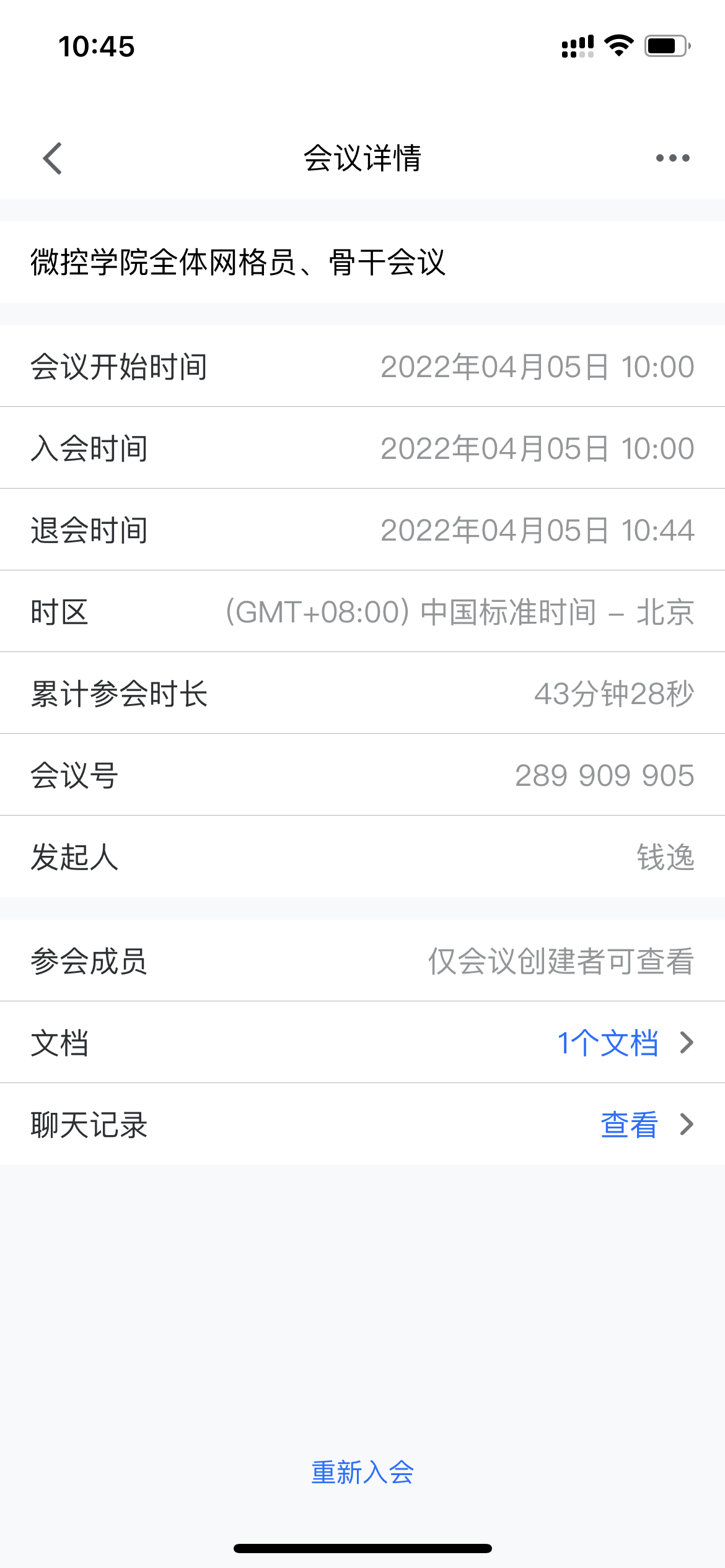View the 聊天记录 chat history
Screen dimensions: 725x1568
(x=644, y=1125)
